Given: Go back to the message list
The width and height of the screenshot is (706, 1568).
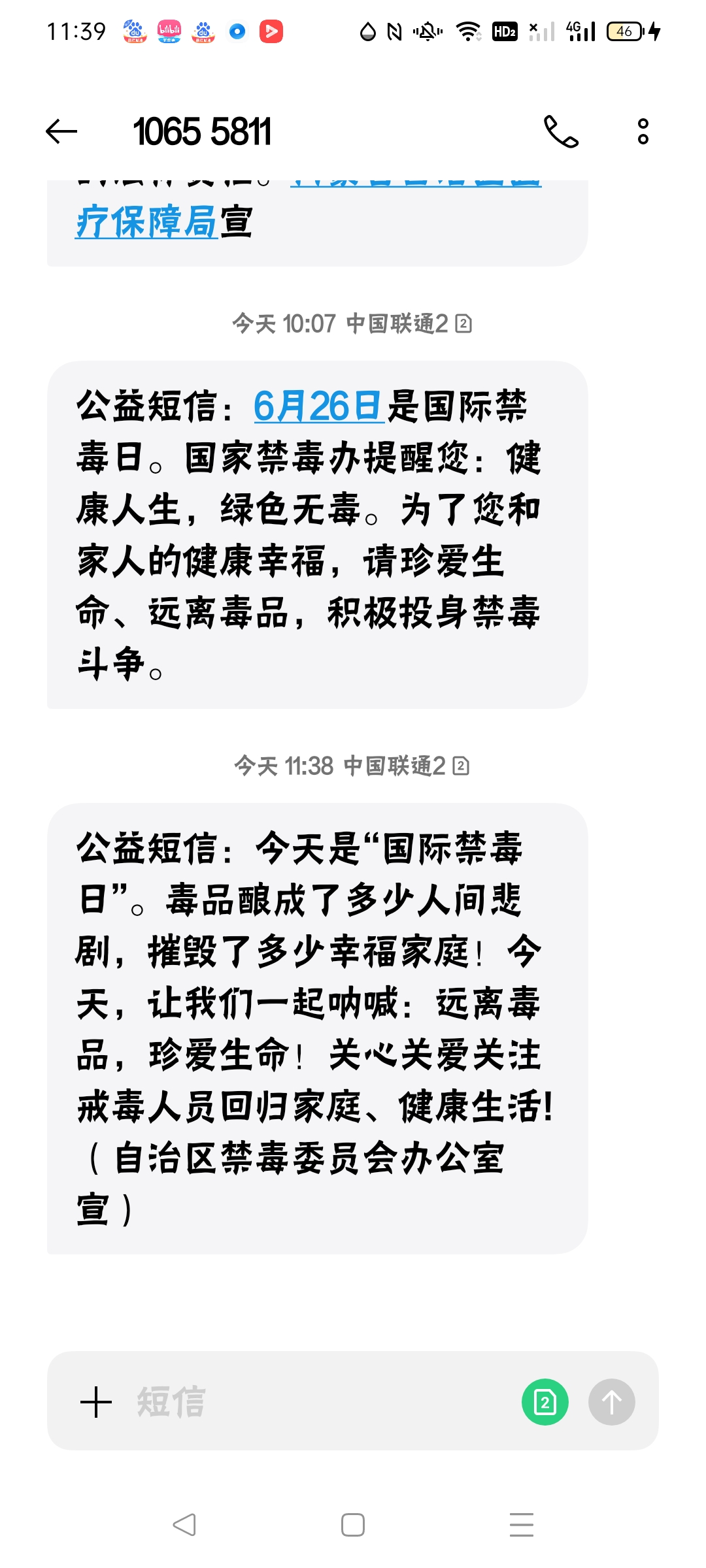Looking at the screenshot, I should pyautogui.click(x=61, y=131).
